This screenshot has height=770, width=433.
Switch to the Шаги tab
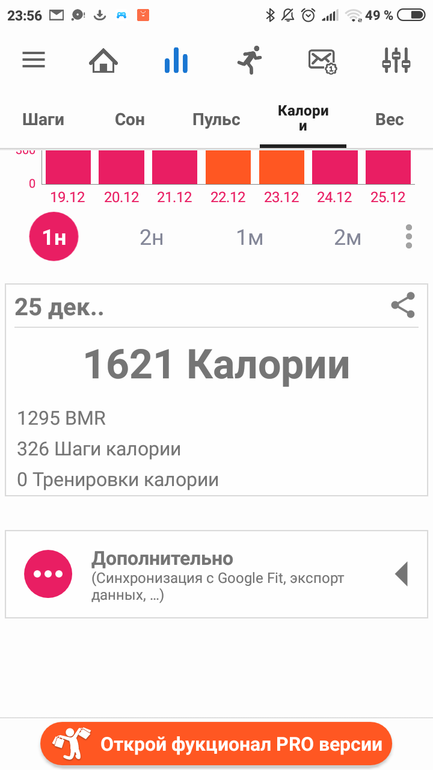(x=43, y=119)
